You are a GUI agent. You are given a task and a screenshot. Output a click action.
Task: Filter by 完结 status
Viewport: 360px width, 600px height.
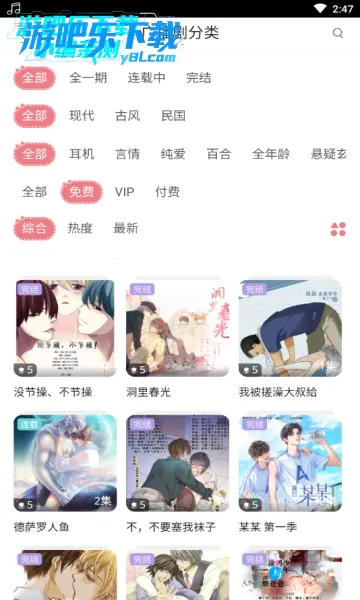tap(198, 78)
